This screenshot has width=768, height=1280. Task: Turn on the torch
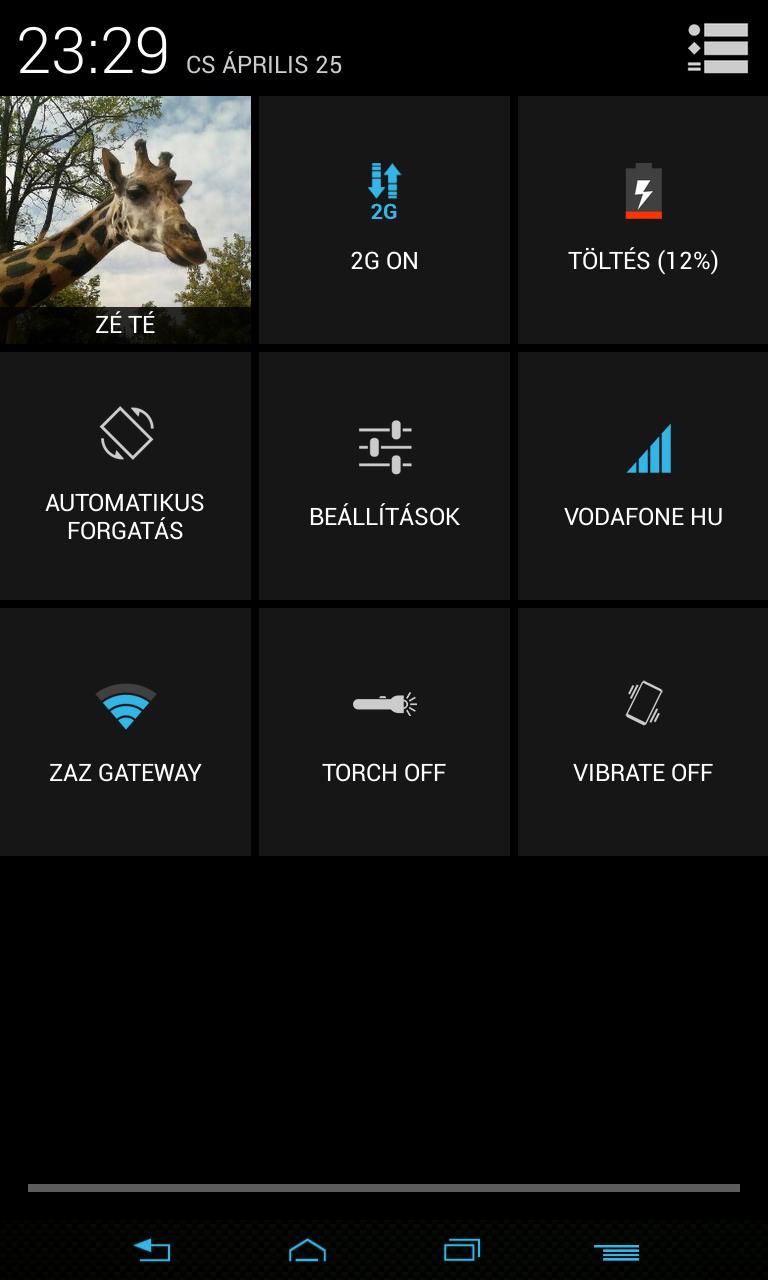pos(384,732)
